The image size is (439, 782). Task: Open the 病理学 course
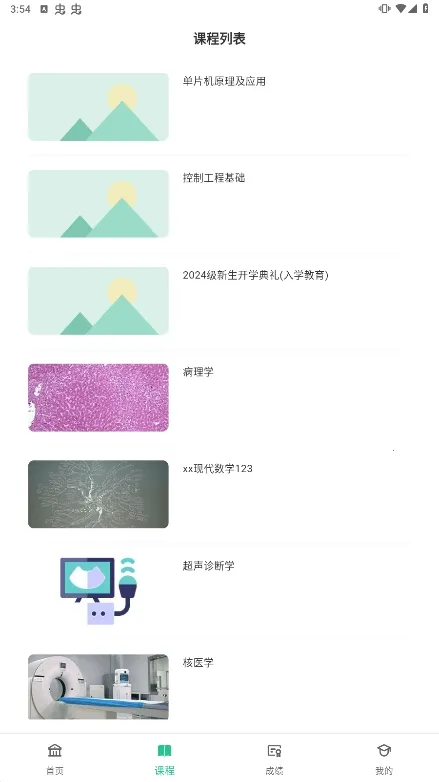220,397
